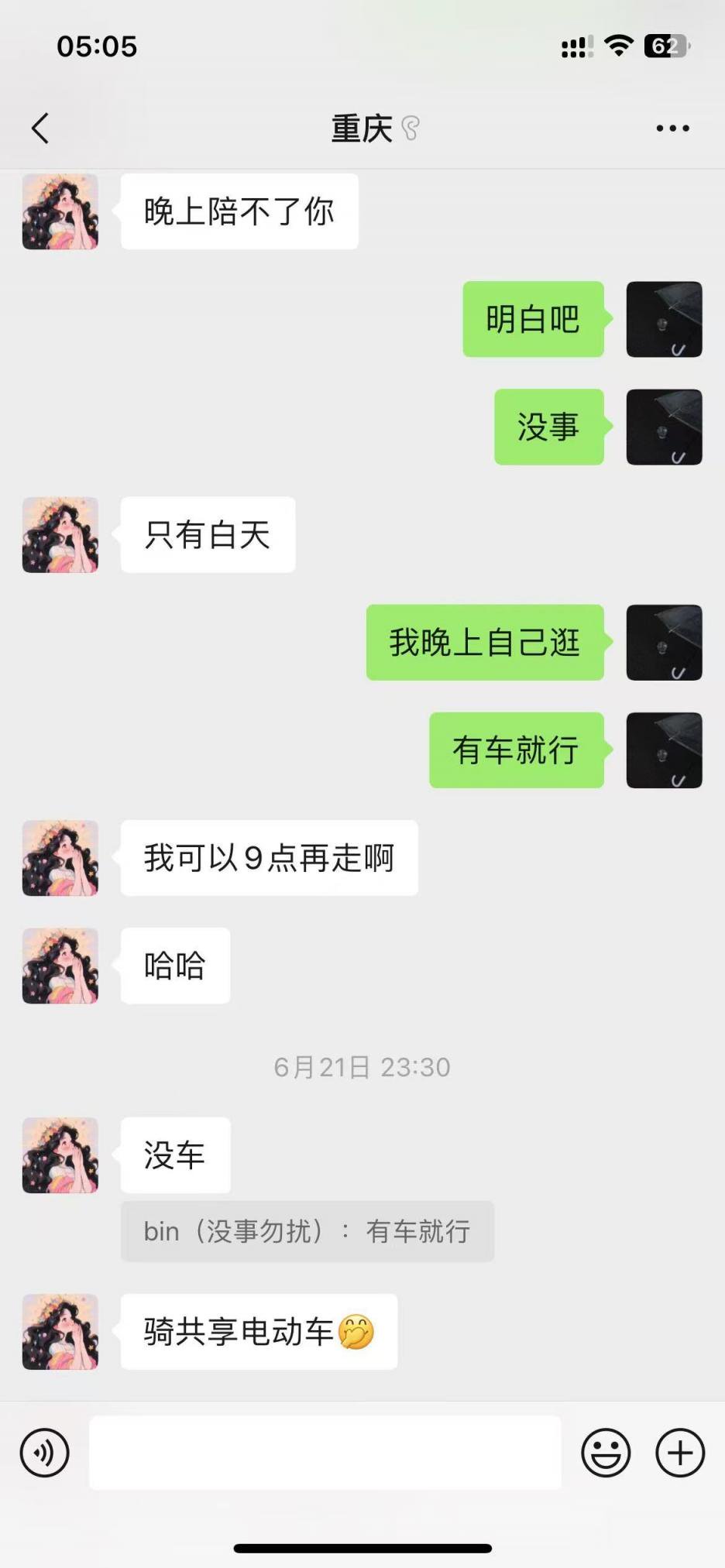Tap the message text field
Screen dimensions: 725x1568
click(x=325, y=1453)
